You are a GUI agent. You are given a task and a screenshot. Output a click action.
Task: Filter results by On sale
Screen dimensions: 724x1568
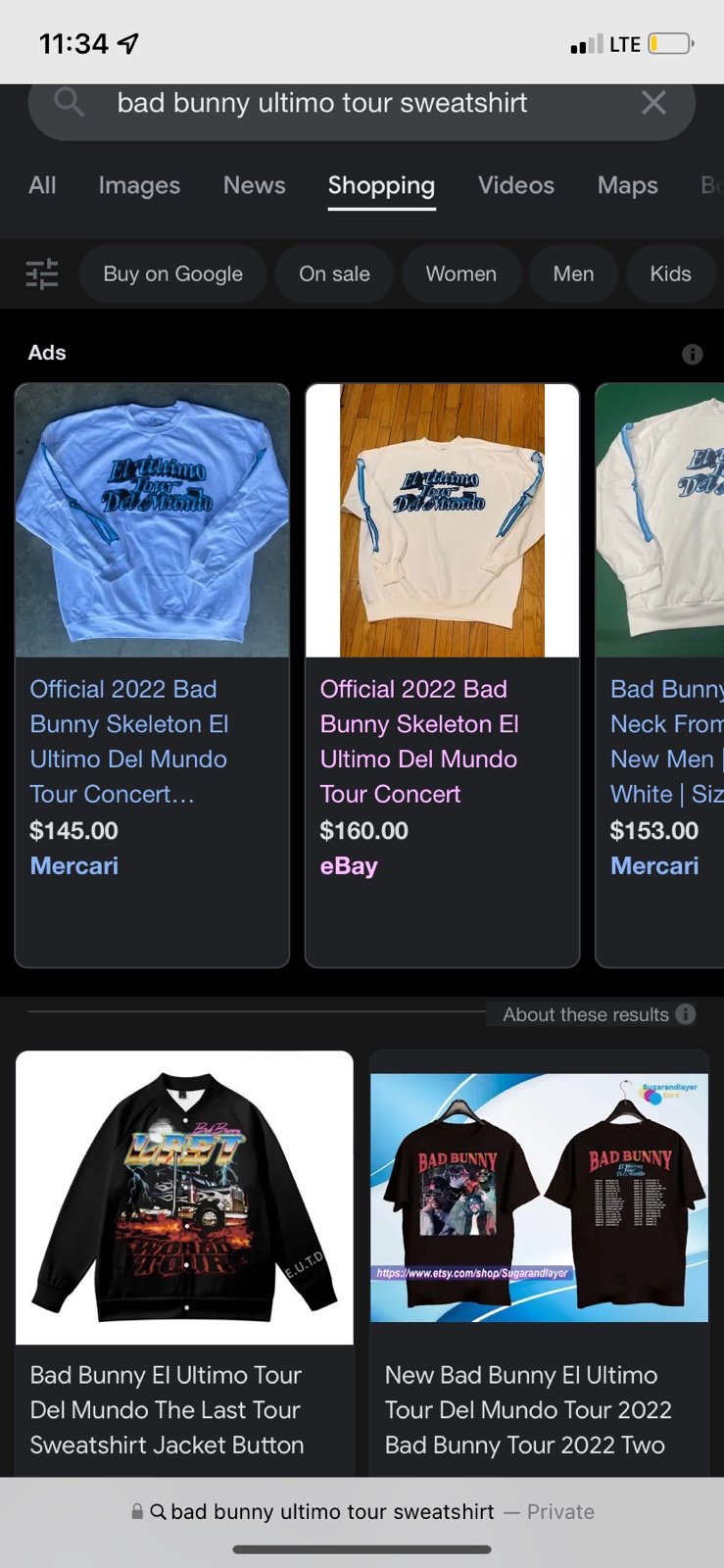(x=334, y=274)
